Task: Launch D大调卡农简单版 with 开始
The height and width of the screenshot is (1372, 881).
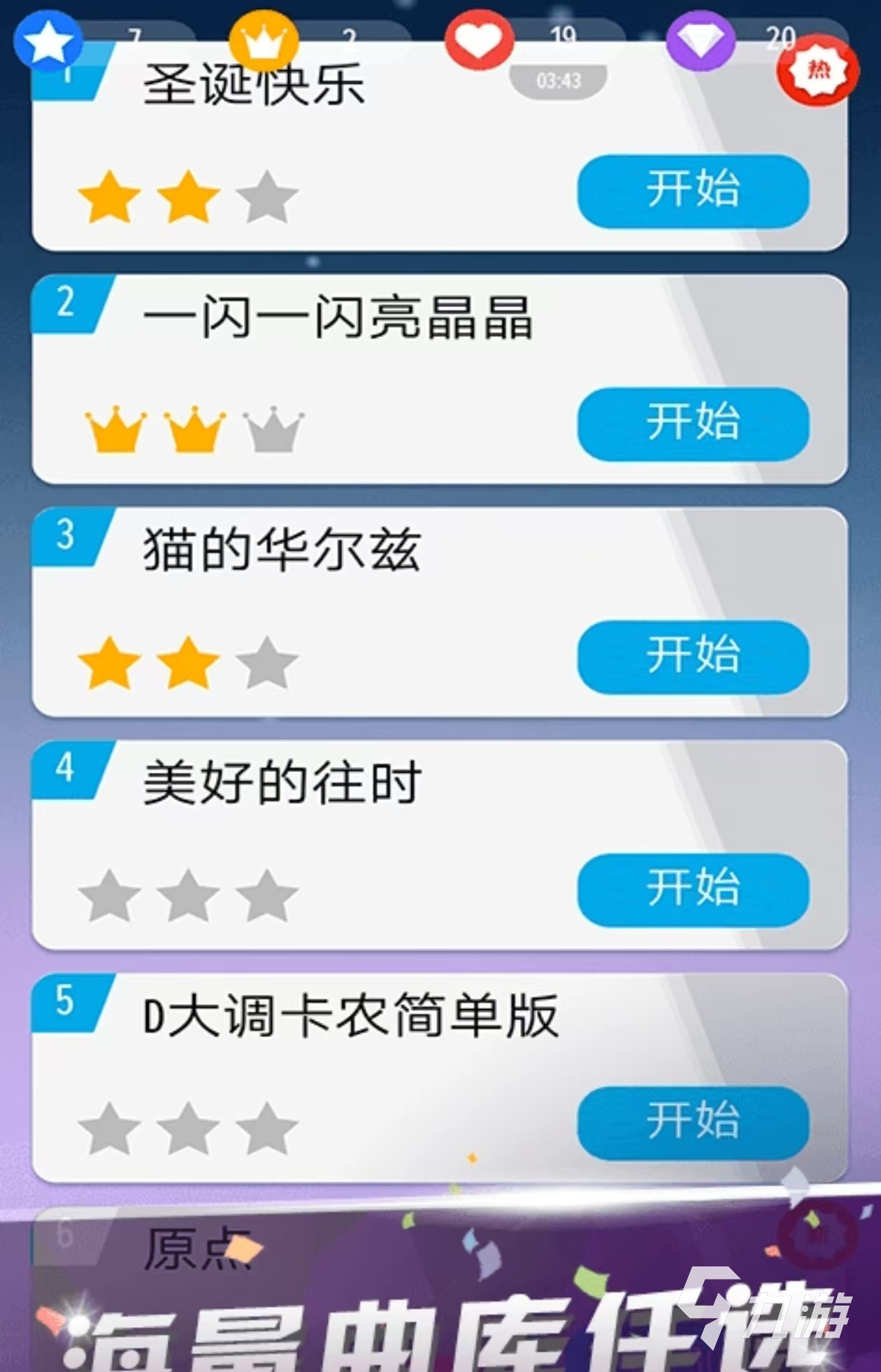Action: pos(693,1122)
